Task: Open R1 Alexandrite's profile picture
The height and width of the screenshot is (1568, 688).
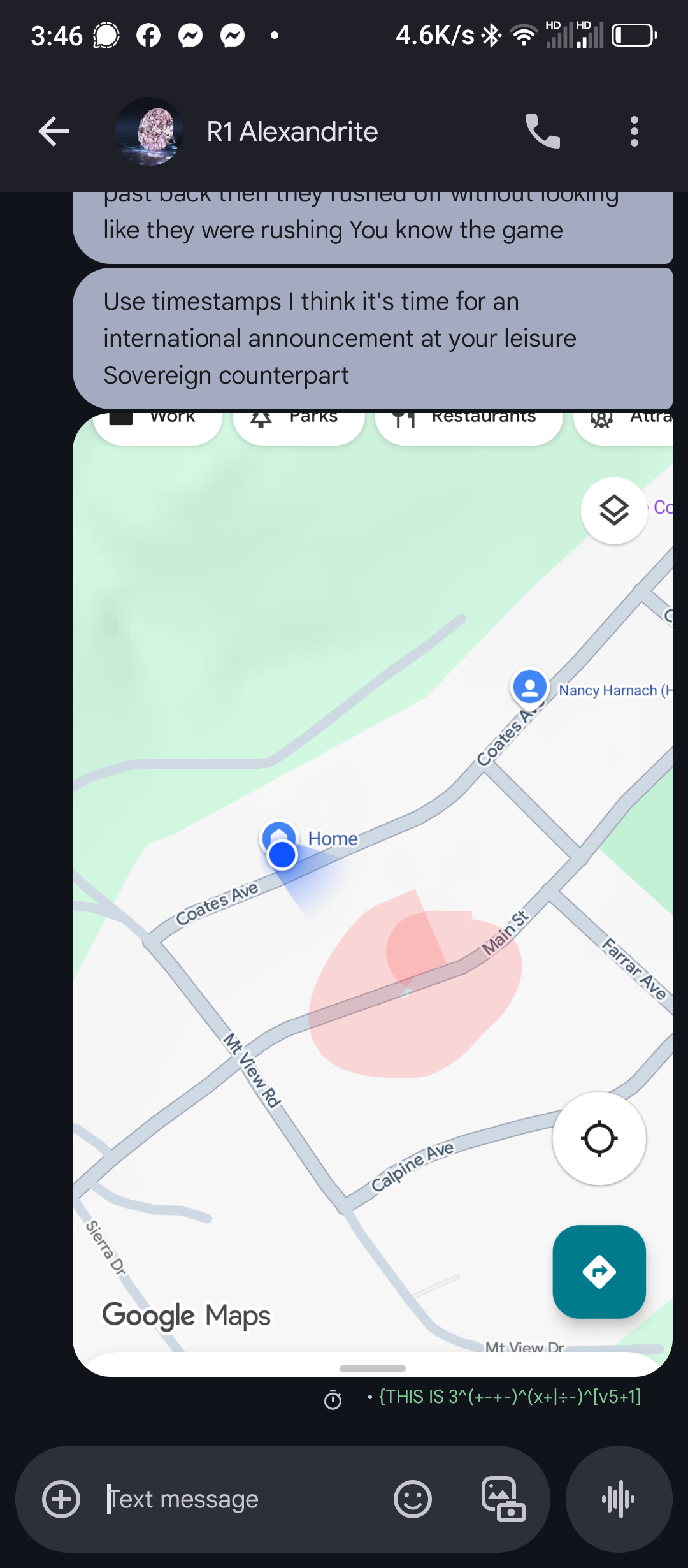Action: click(149, 131)
